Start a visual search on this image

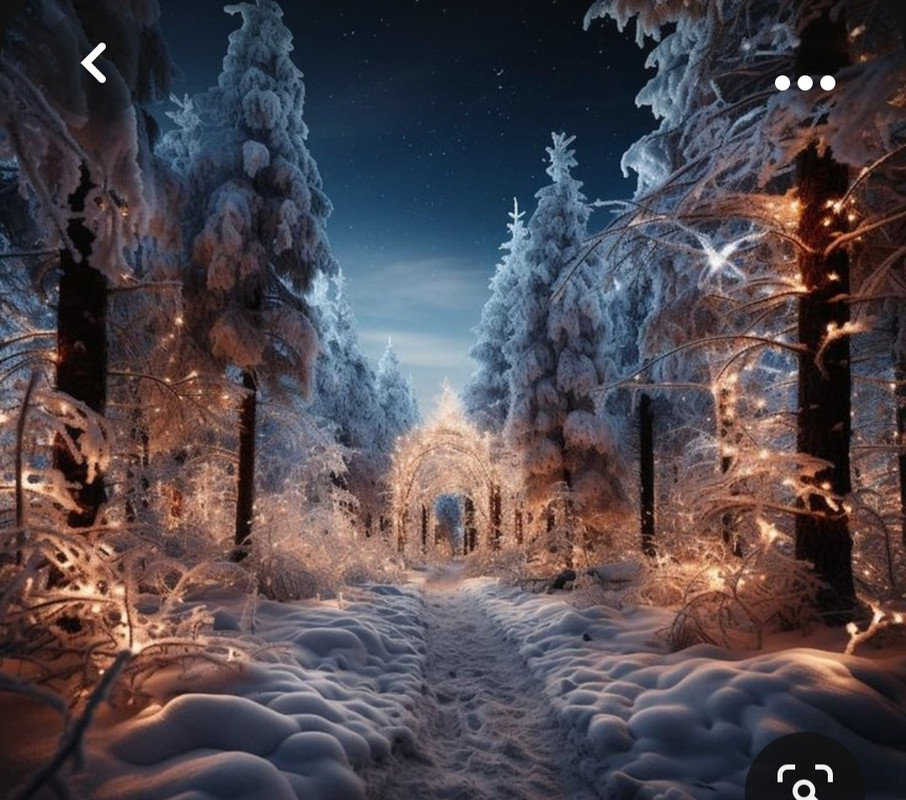(x=805, y=780)
